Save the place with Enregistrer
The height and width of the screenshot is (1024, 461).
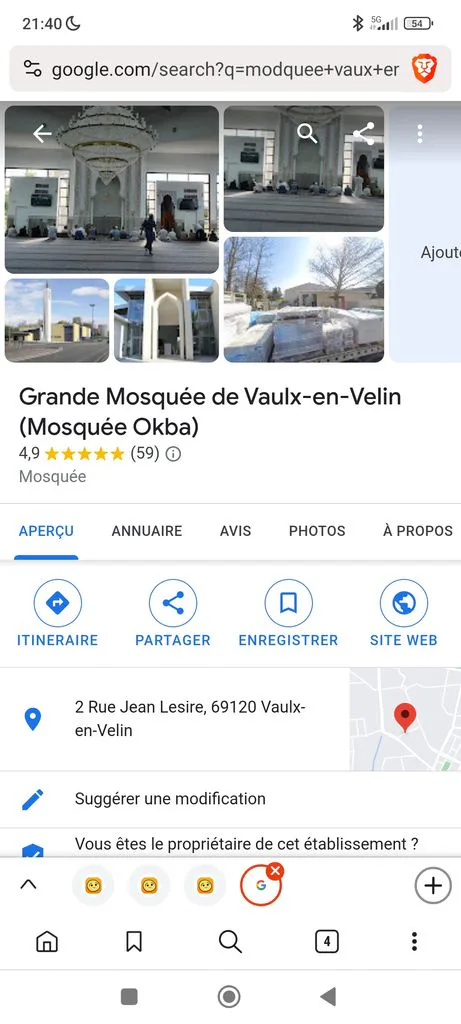(289, 613)
